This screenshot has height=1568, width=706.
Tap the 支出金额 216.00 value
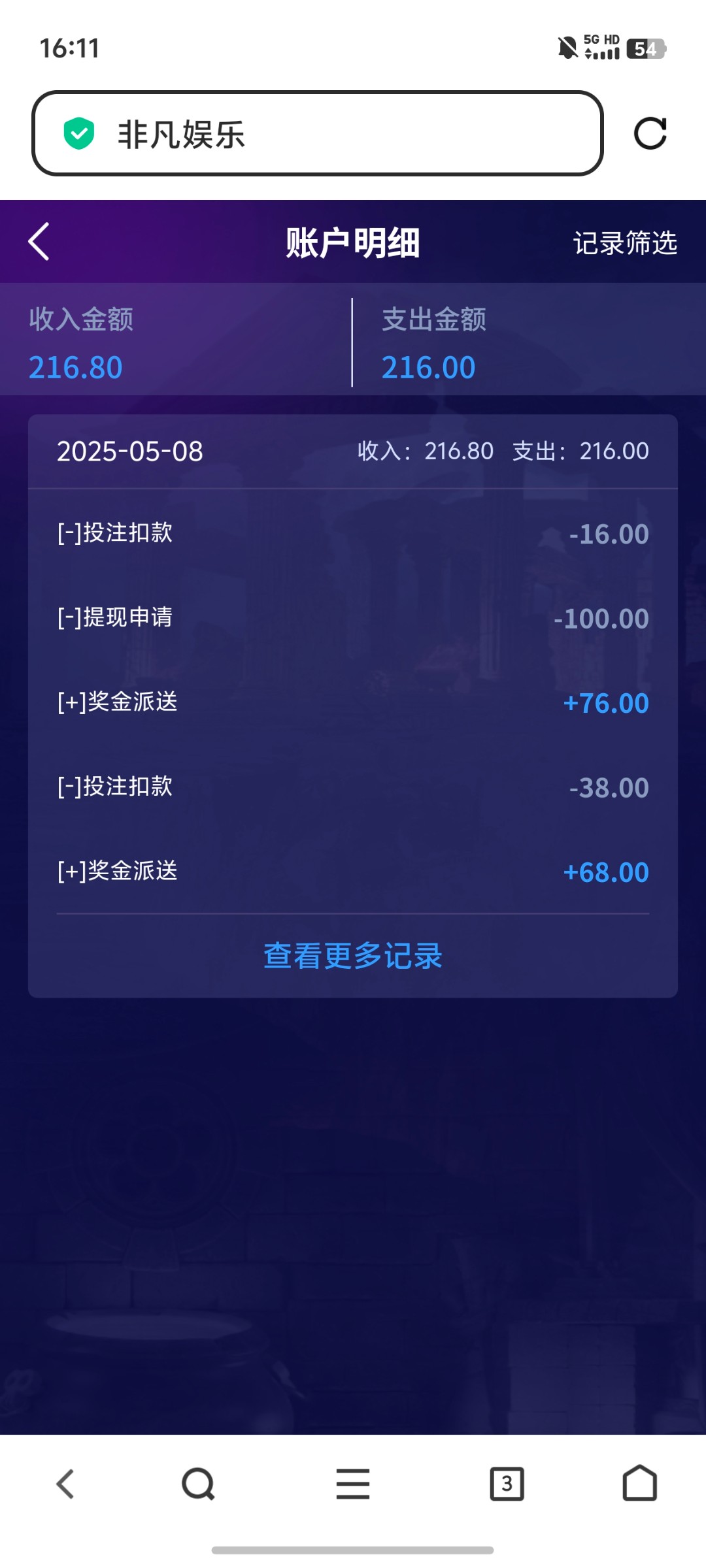[x=428, y=367]
